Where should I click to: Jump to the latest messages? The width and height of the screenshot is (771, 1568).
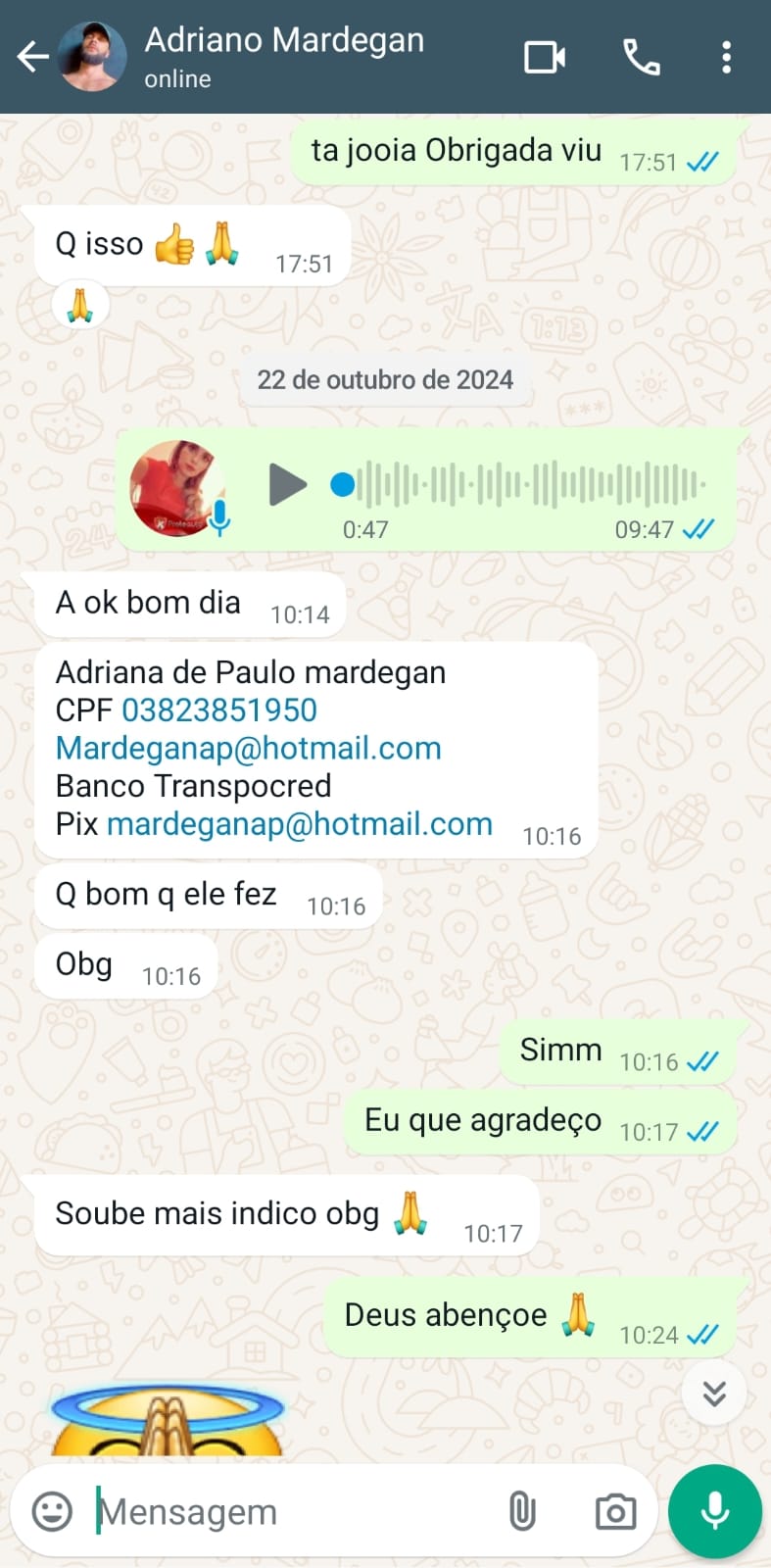coord(714,1393)
